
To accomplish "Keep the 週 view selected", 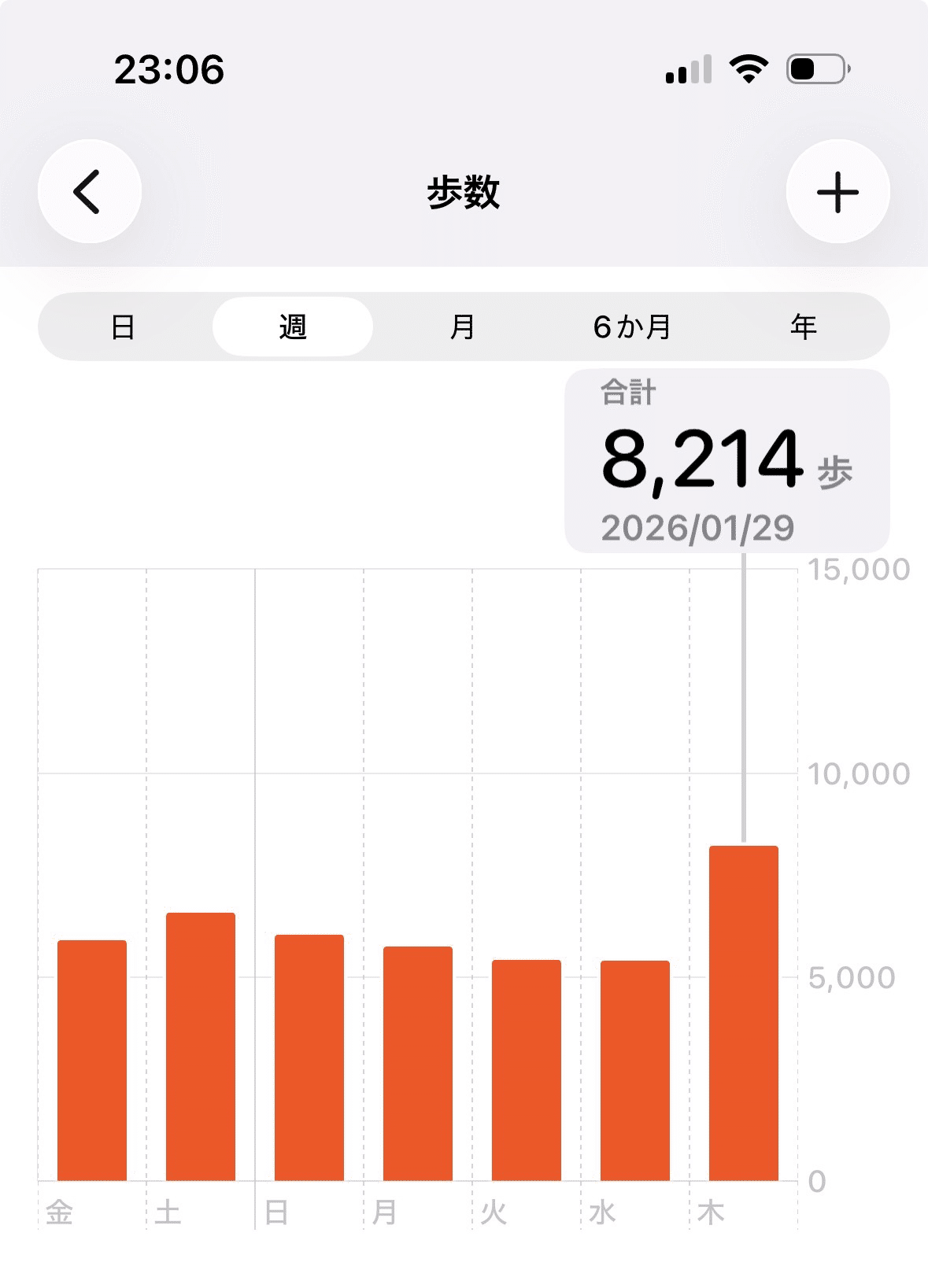I will [292, 327].
